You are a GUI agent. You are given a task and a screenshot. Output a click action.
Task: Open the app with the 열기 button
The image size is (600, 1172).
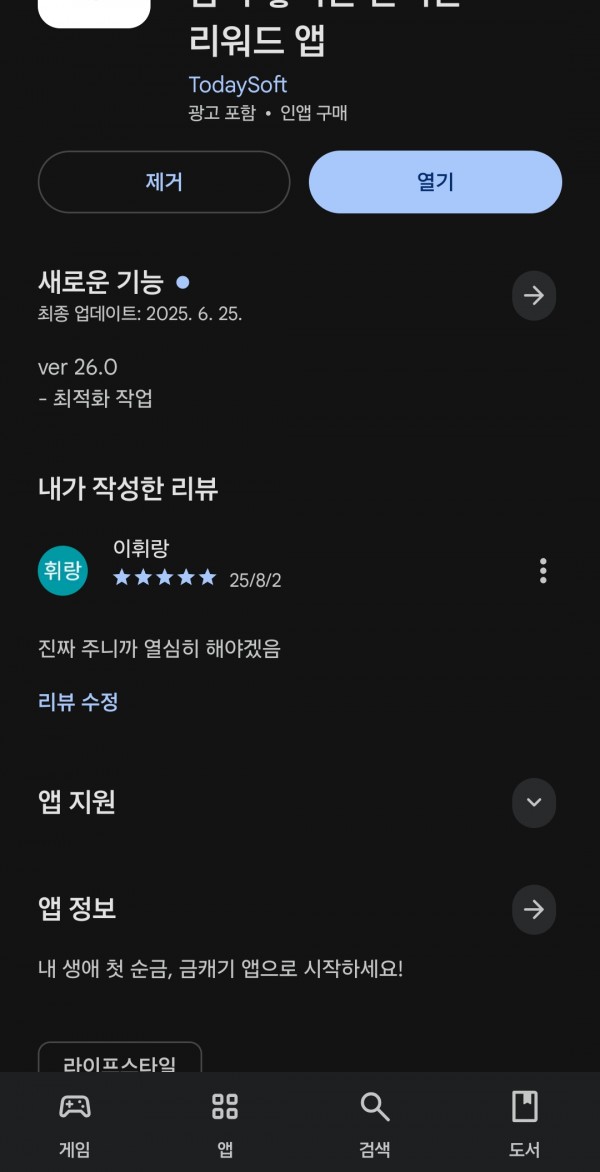(435, 182)
